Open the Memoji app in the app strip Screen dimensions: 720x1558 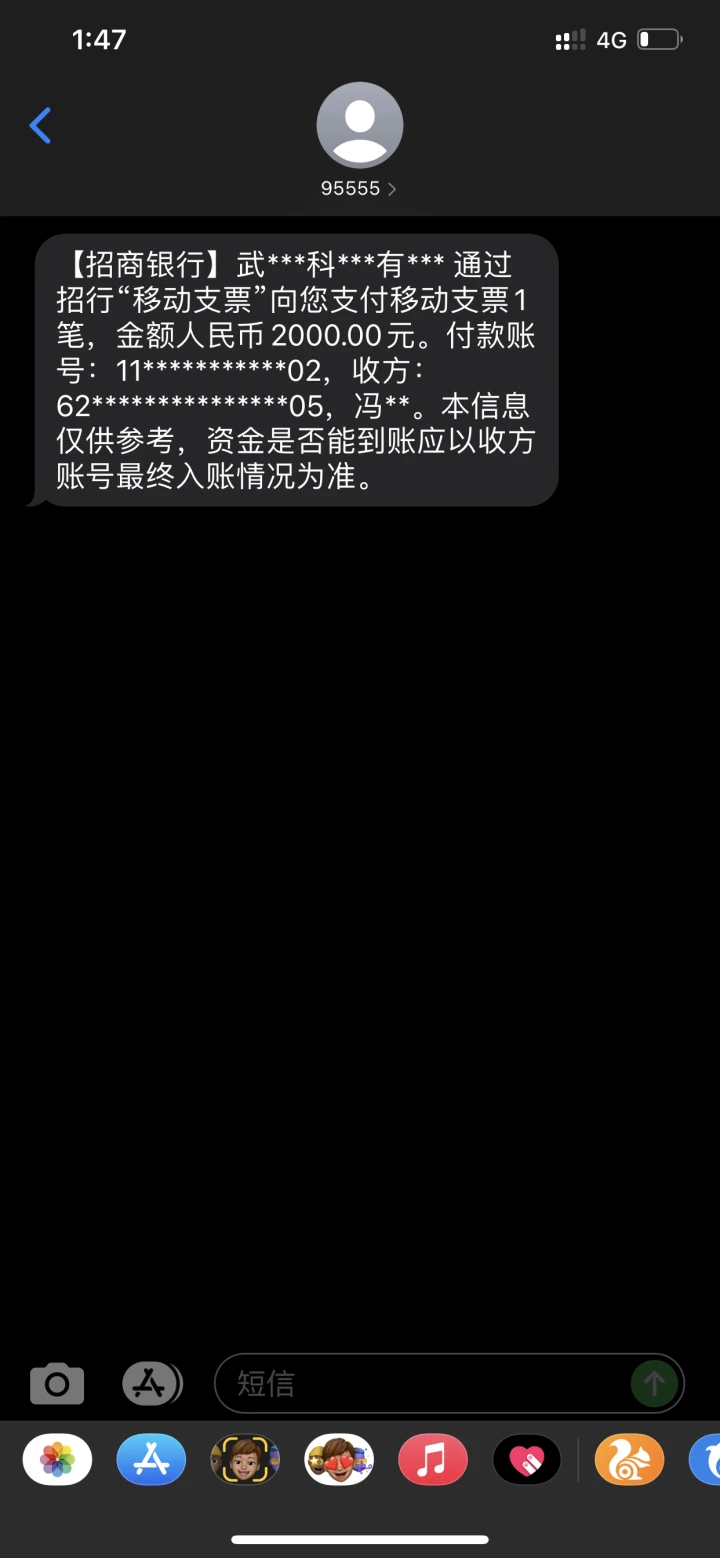(245, 1460)
